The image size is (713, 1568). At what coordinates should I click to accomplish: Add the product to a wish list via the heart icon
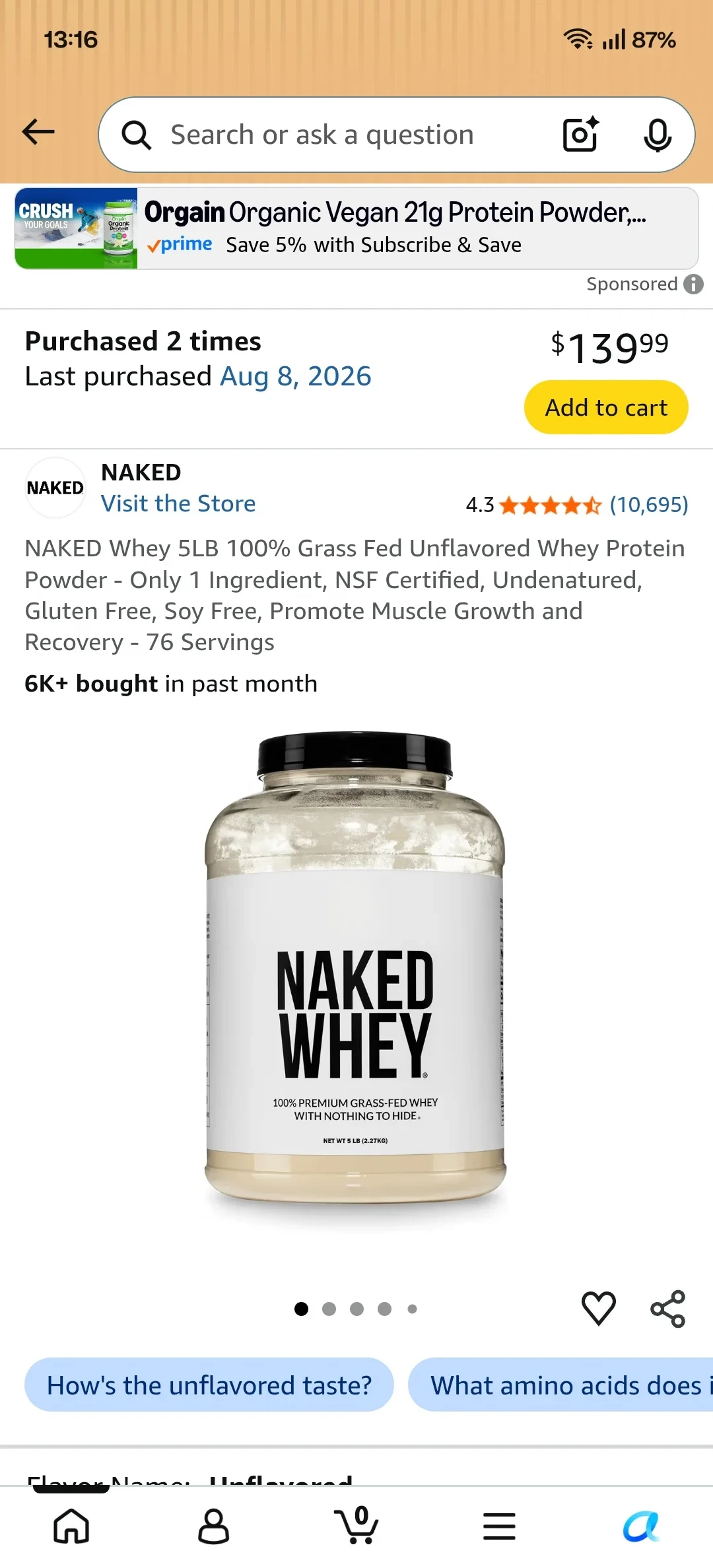pos(599,1308)
